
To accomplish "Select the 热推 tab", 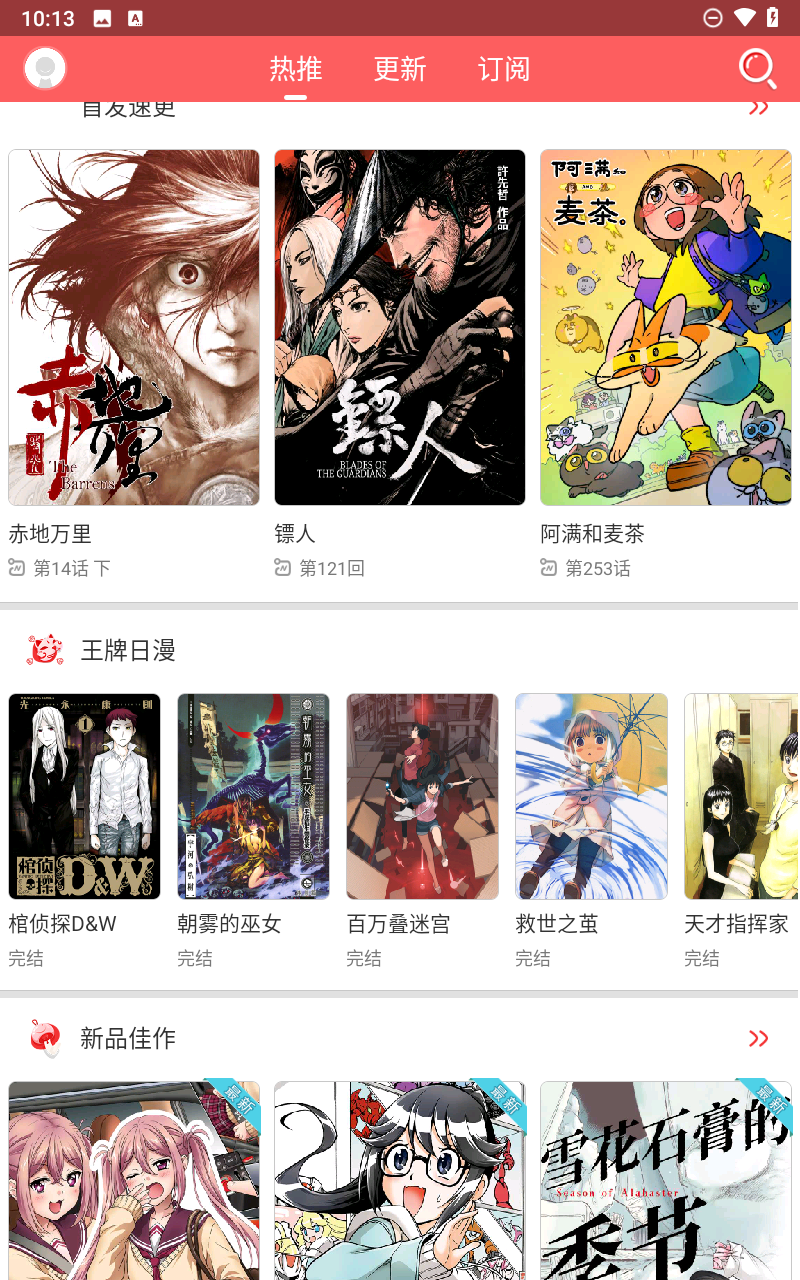I will [x=296, y=69].
